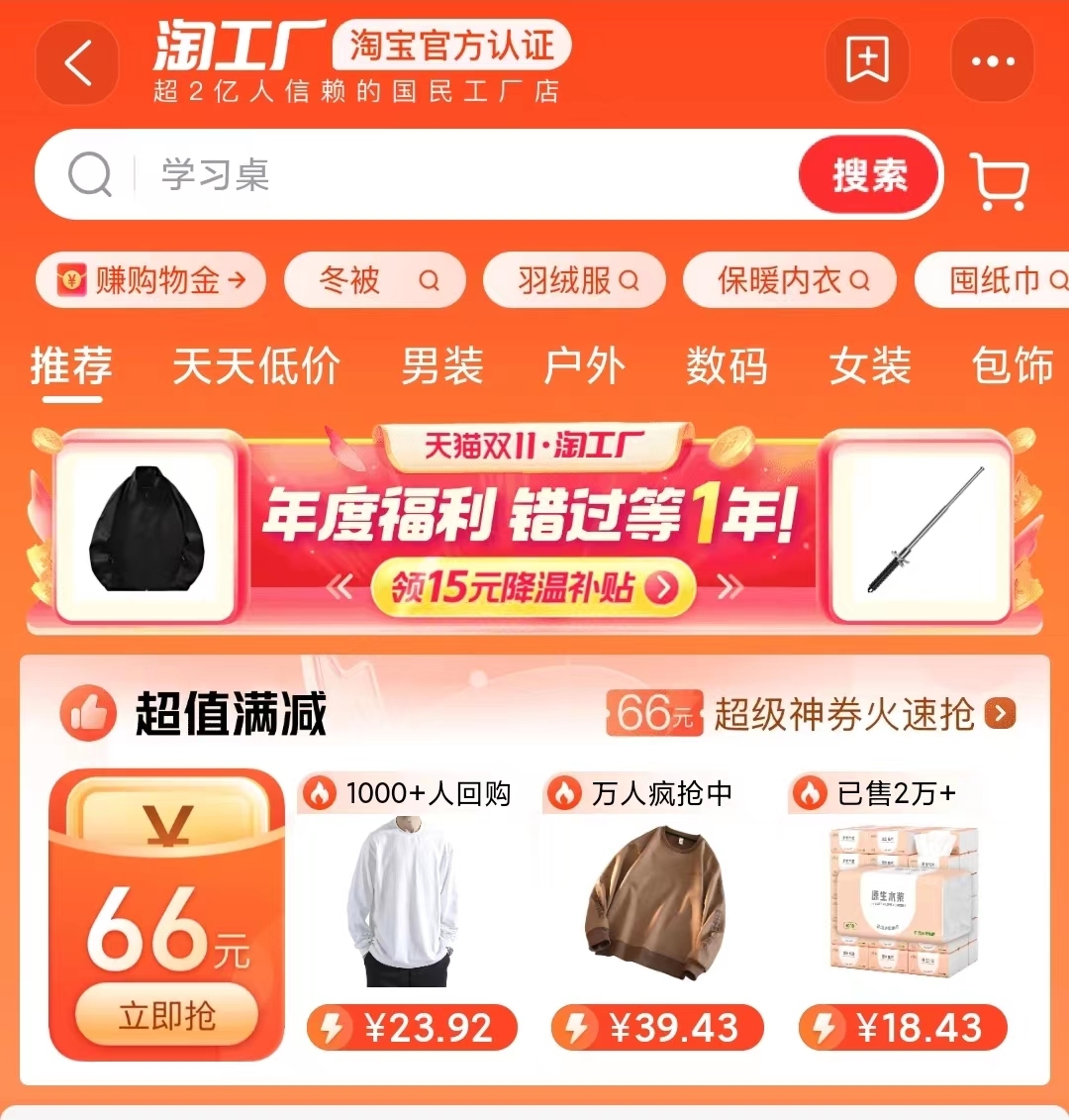Image resolution: width=1069 pixels, height=1120 pixels.
Task: Tap the add-to-favorites plus icon
Action: point(867,60)
